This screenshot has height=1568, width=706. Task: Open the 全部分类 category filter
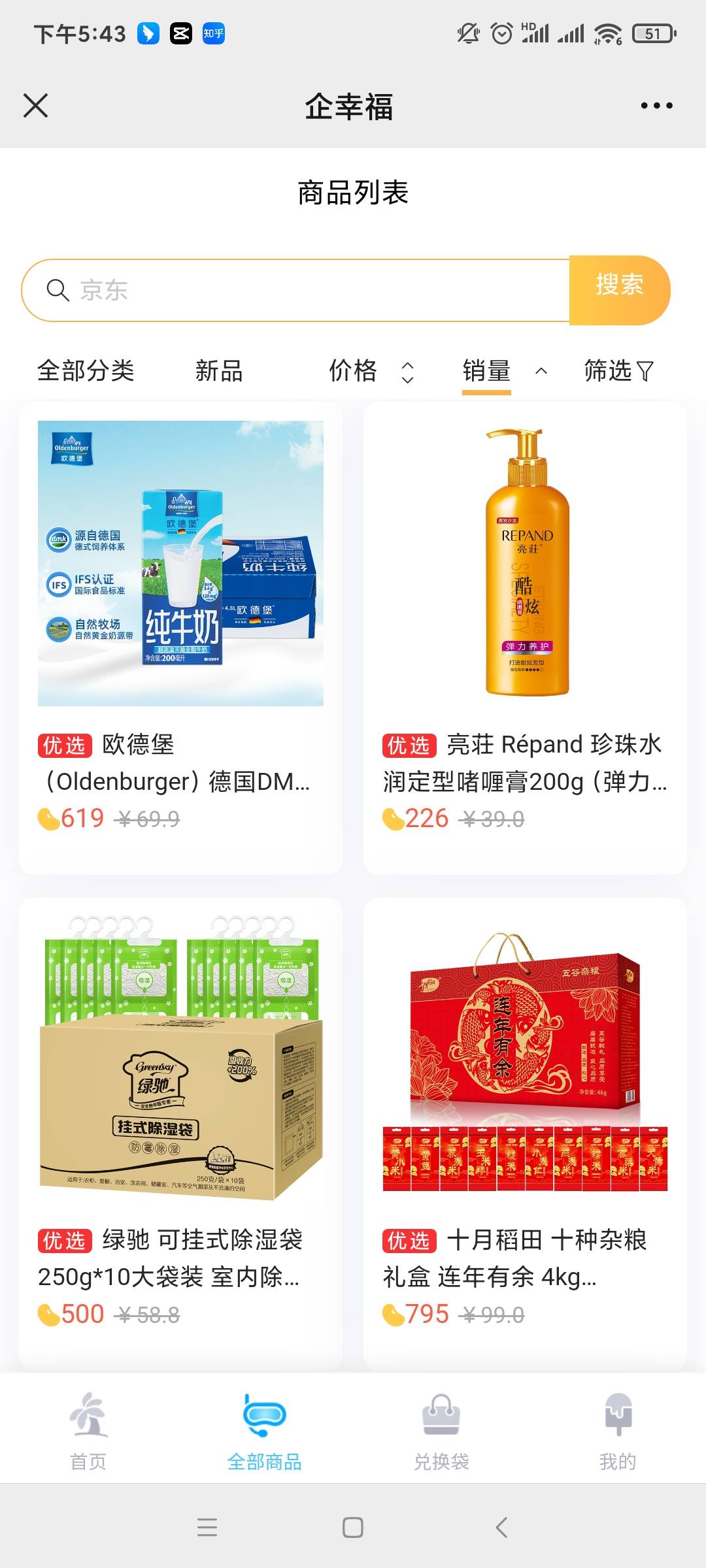click(86, 370)
